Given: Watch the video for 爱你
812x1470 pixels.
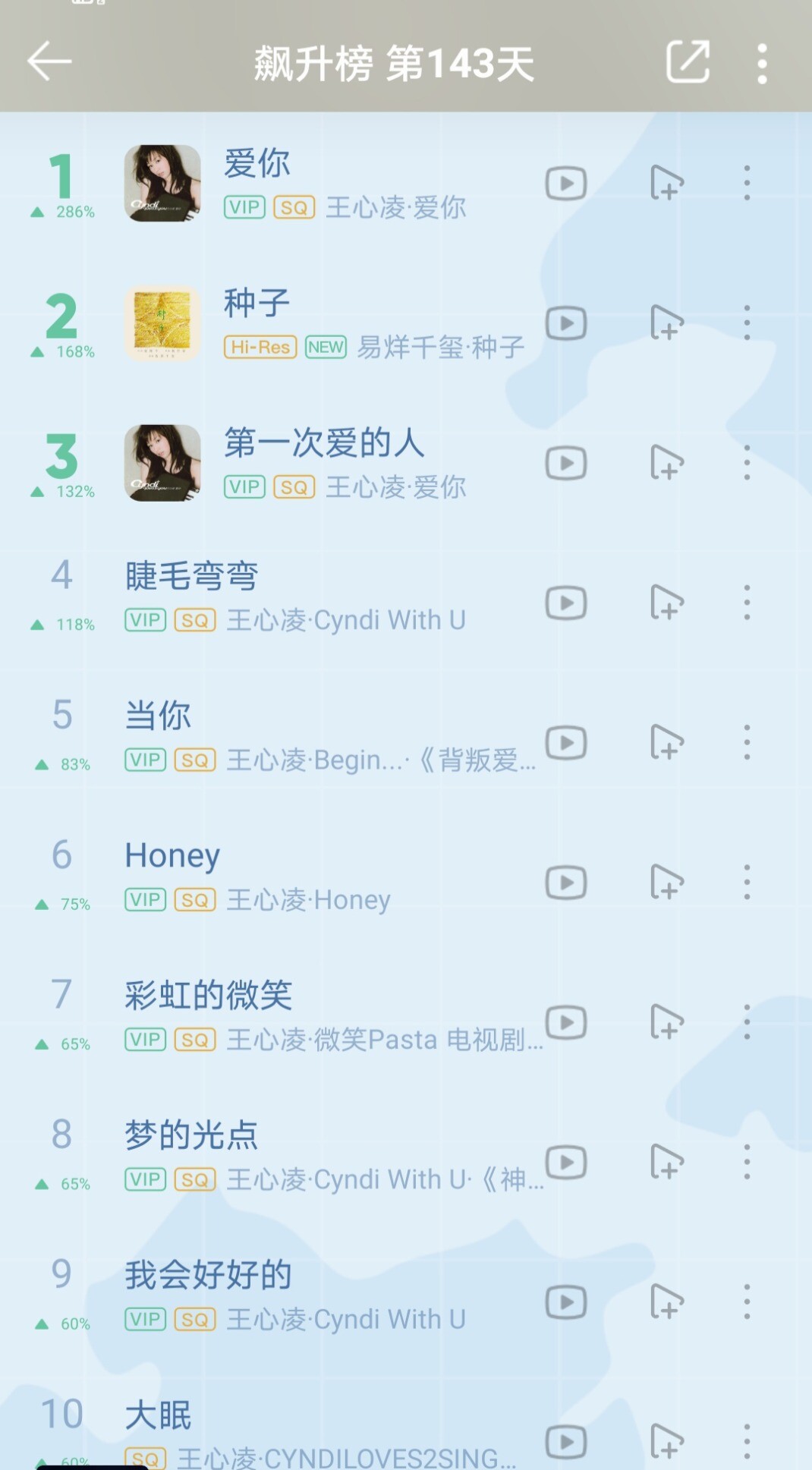Looking at the screenshot, I should coord(566,184).
